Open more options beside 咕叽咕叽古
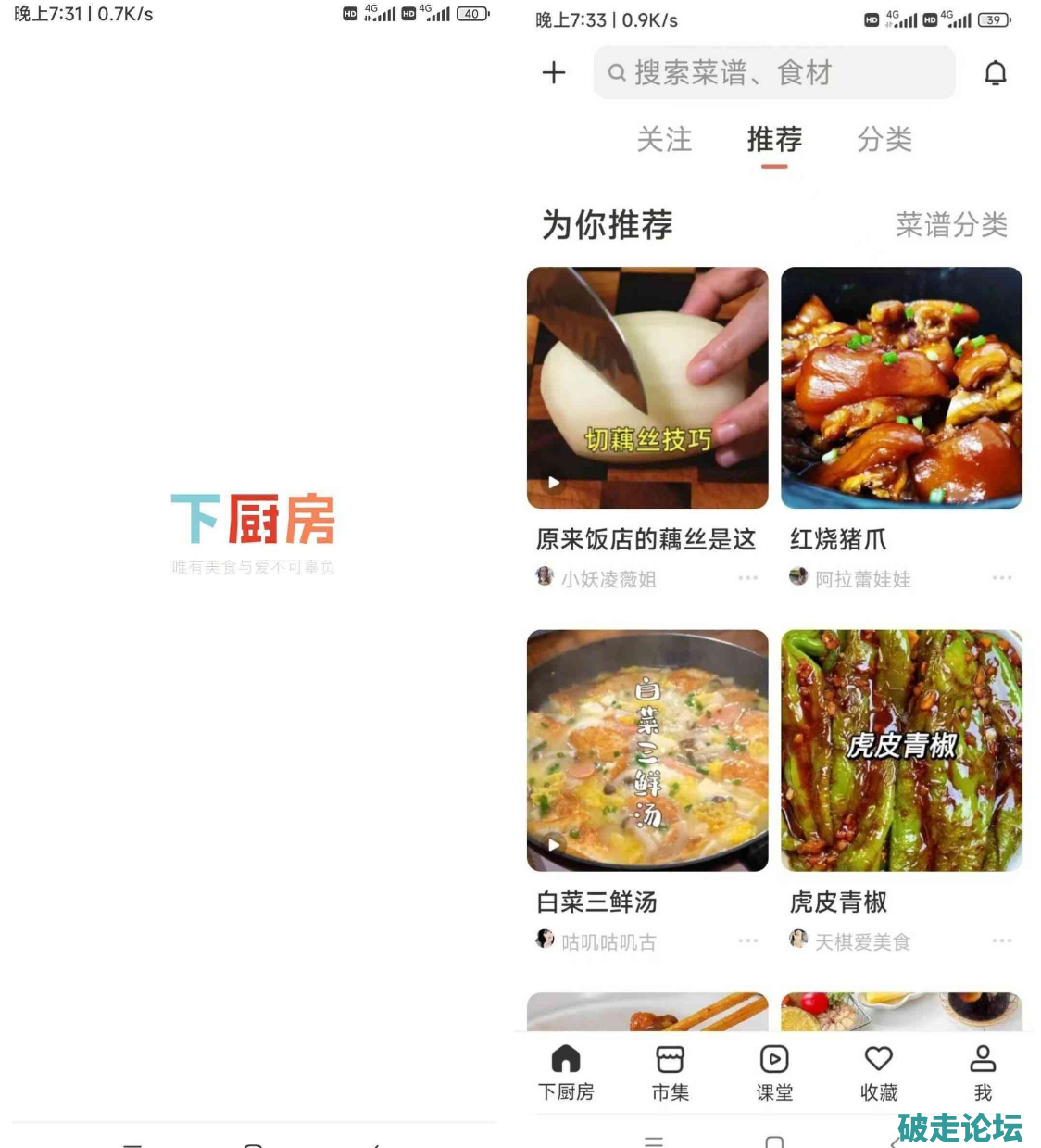Viewport: 1041px width, 1148px height. 748,941
